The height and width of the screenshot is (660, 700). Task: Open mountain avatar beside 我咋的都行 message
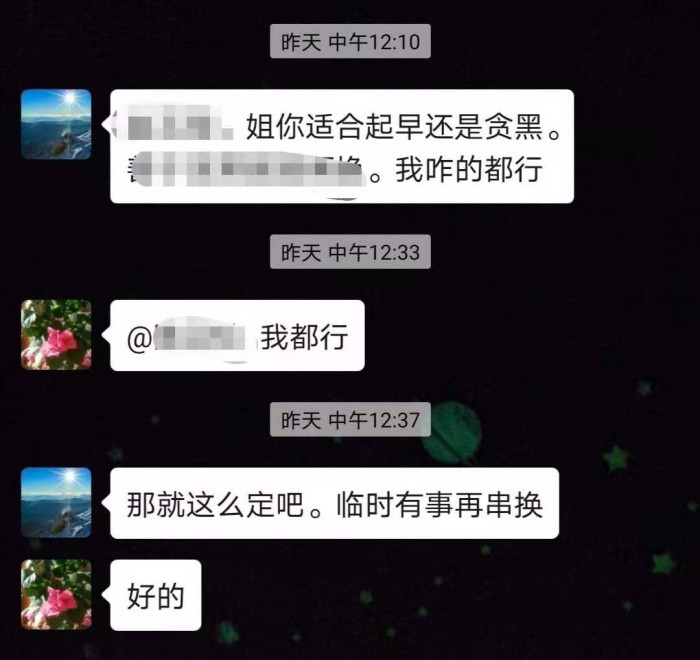56,124
